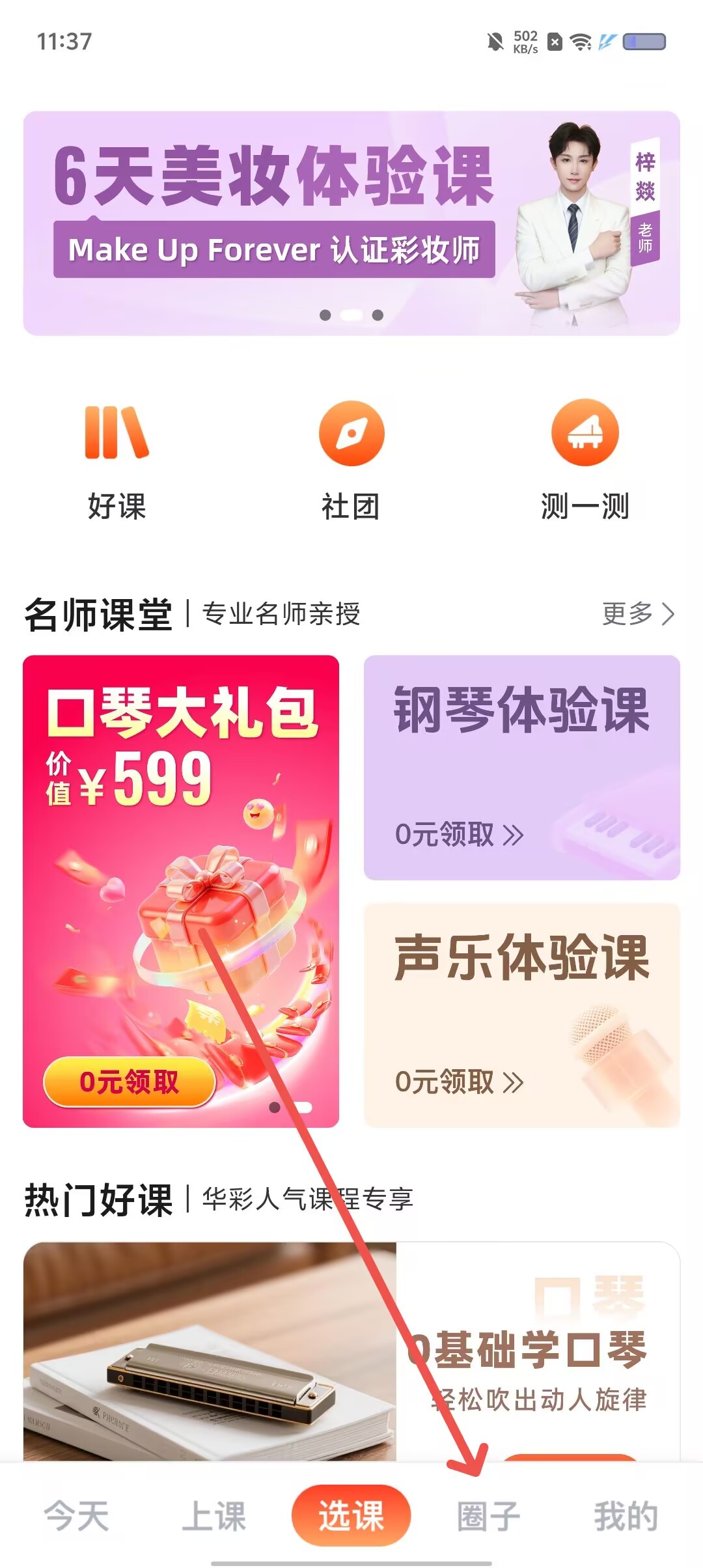Open the 声乐体验课 card
Viewport: 703px width, 1568px height.
(522, 1015)
